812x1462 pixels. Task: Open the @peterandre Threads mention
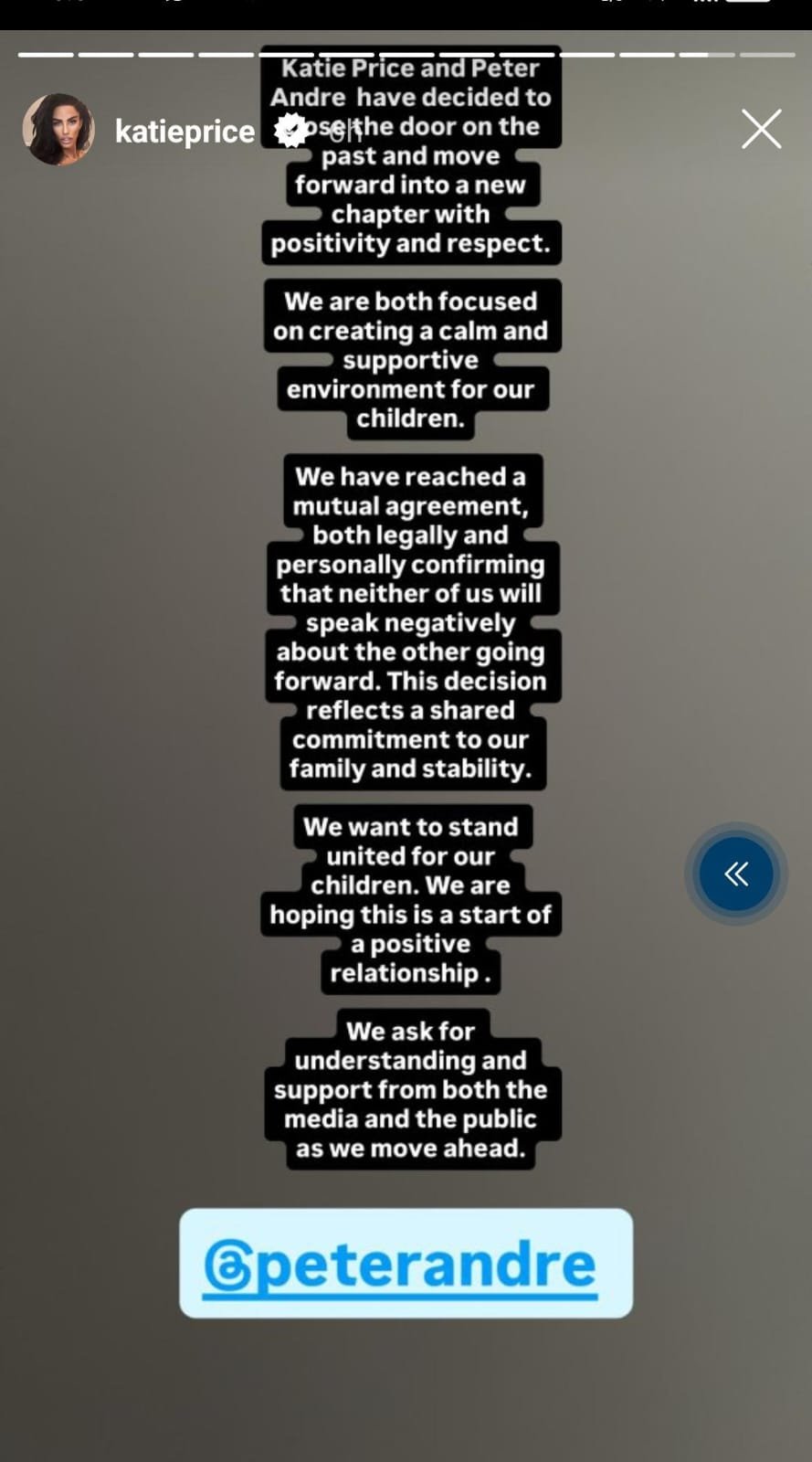click(406, 1263)
